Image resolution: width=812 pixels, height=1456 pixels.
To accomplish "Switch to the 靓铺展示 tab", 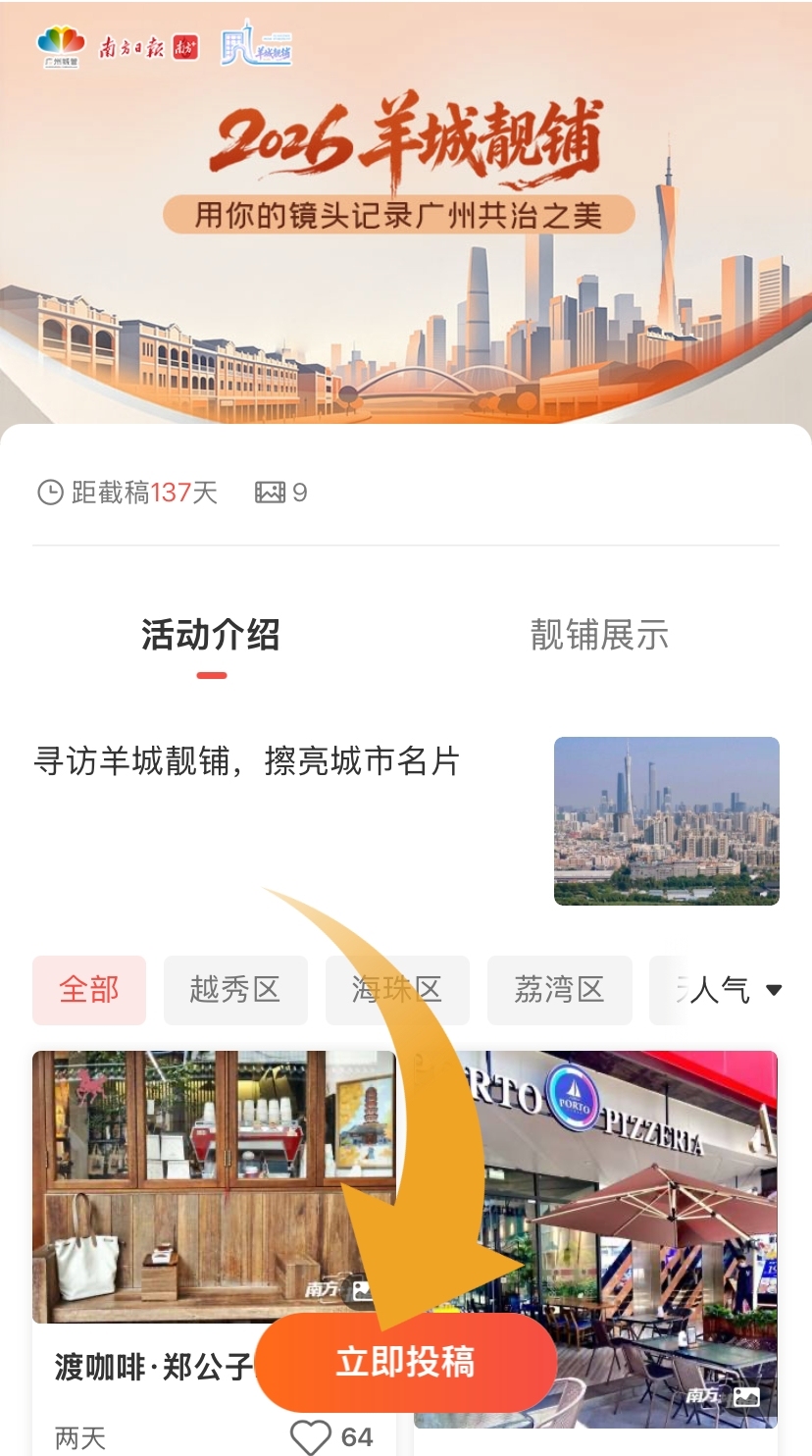I will [x=599, y=635].
